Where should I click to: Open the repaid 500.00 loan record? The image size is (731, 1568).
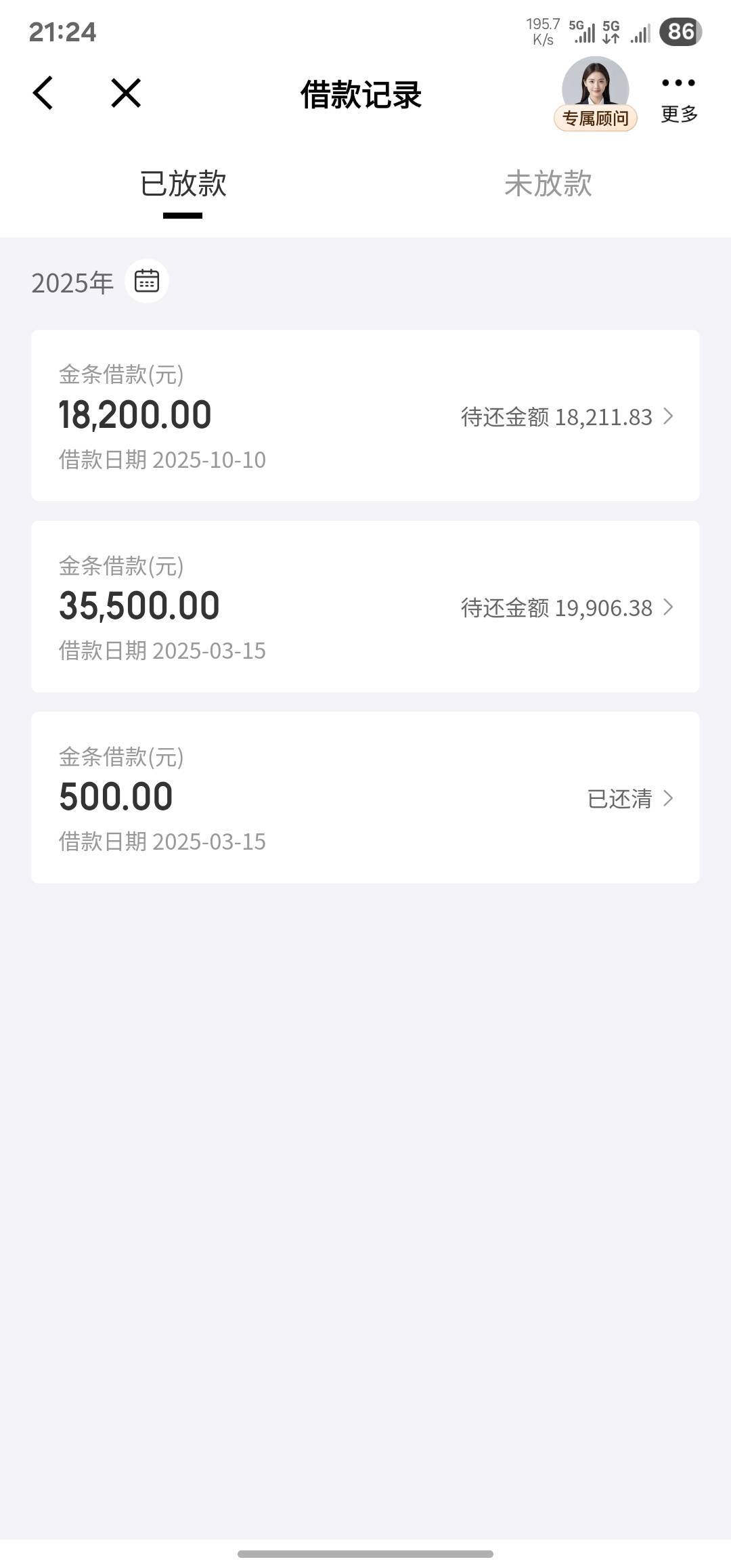pyautogui.click(x=365, y=798)
